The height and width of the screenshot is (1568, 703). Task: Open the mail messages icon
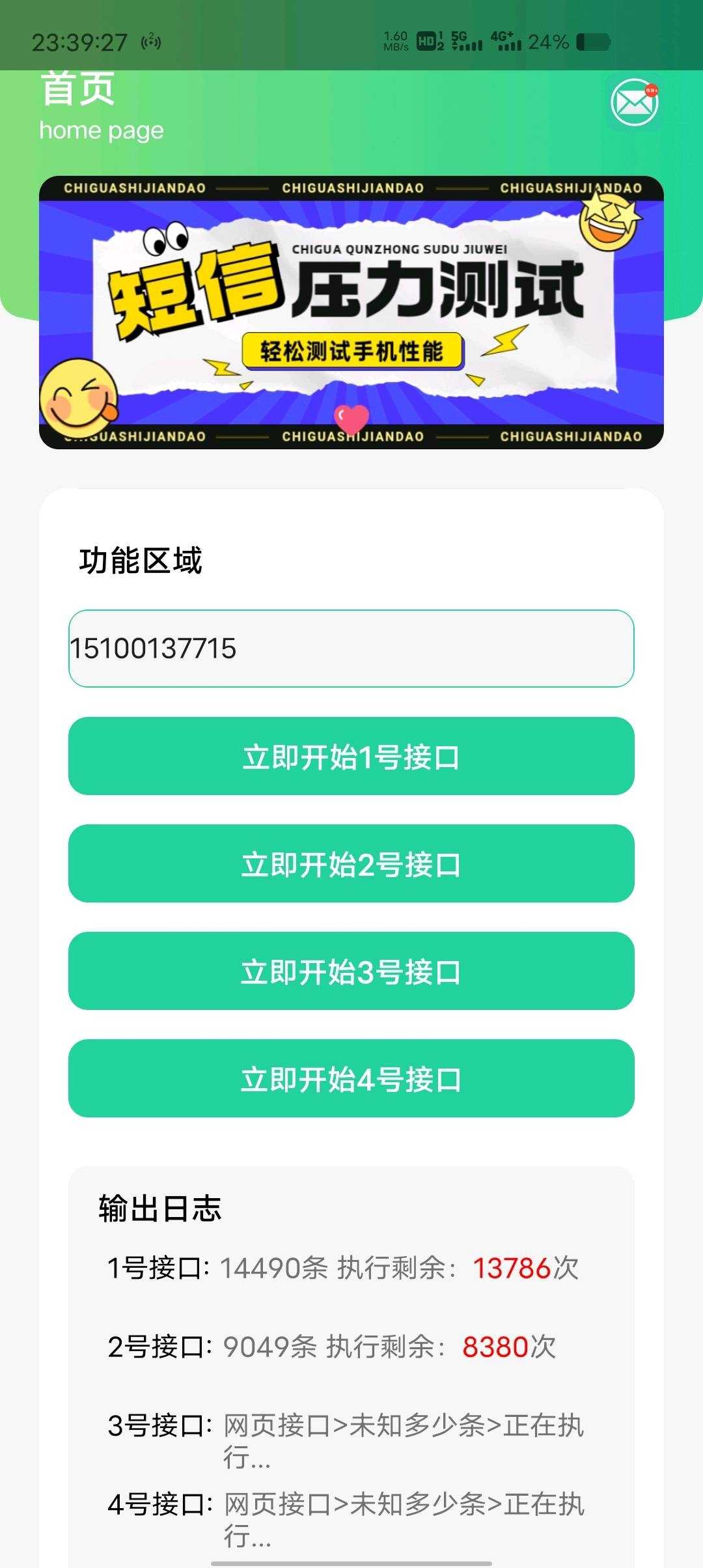634,103
